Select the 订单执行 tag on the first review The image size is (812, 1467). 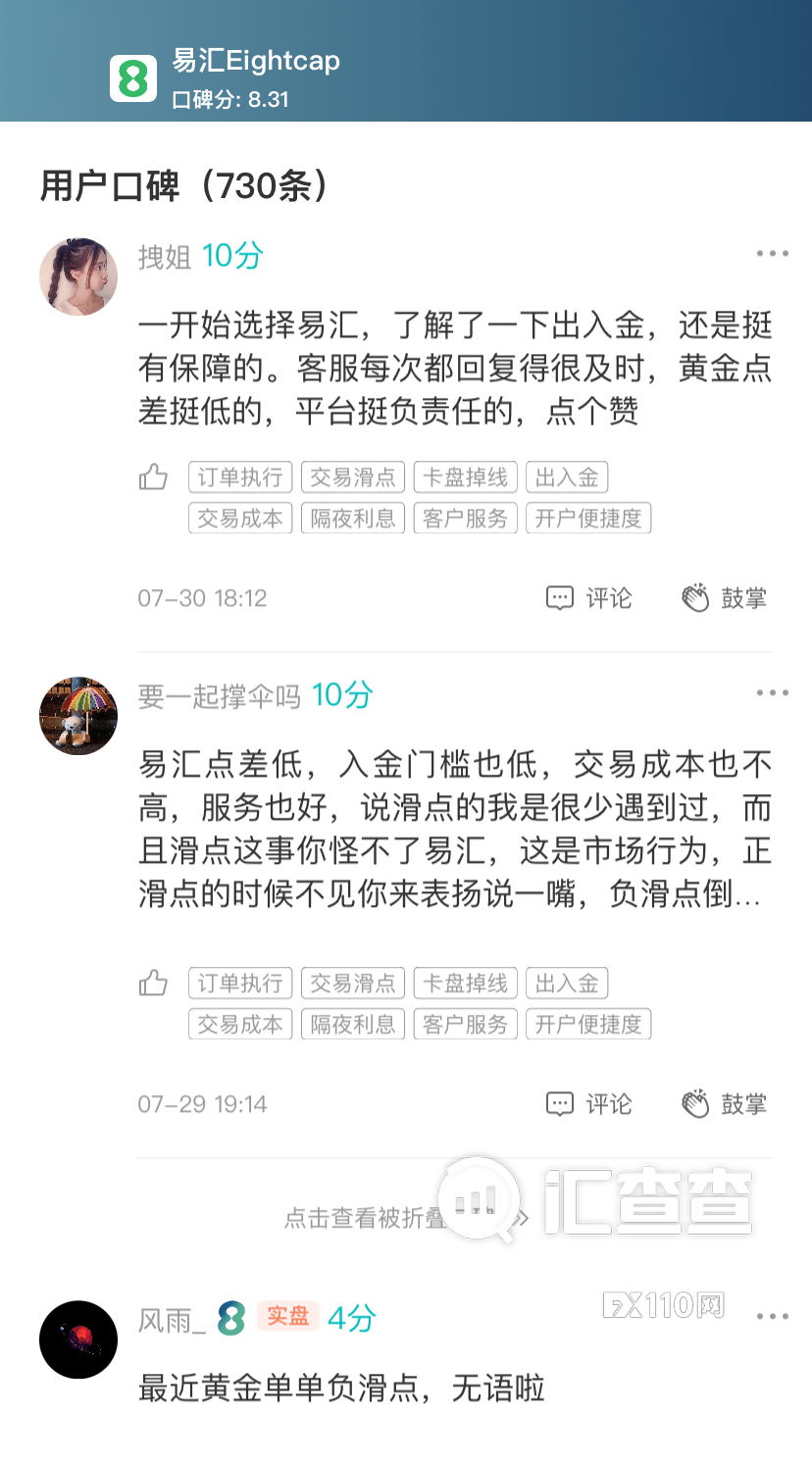239,477
